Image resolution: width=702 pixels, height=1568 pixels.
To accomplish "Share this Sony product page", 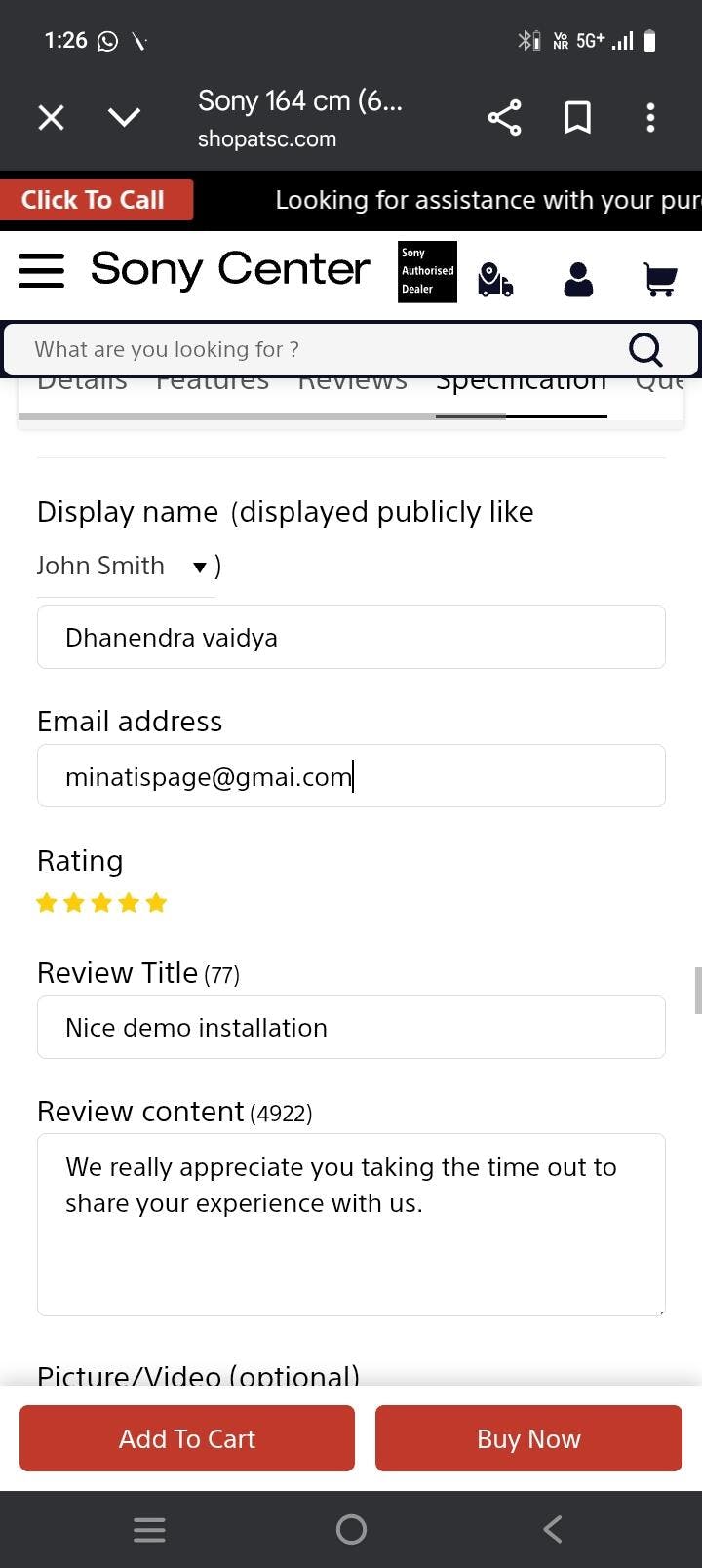I will 504,118.
